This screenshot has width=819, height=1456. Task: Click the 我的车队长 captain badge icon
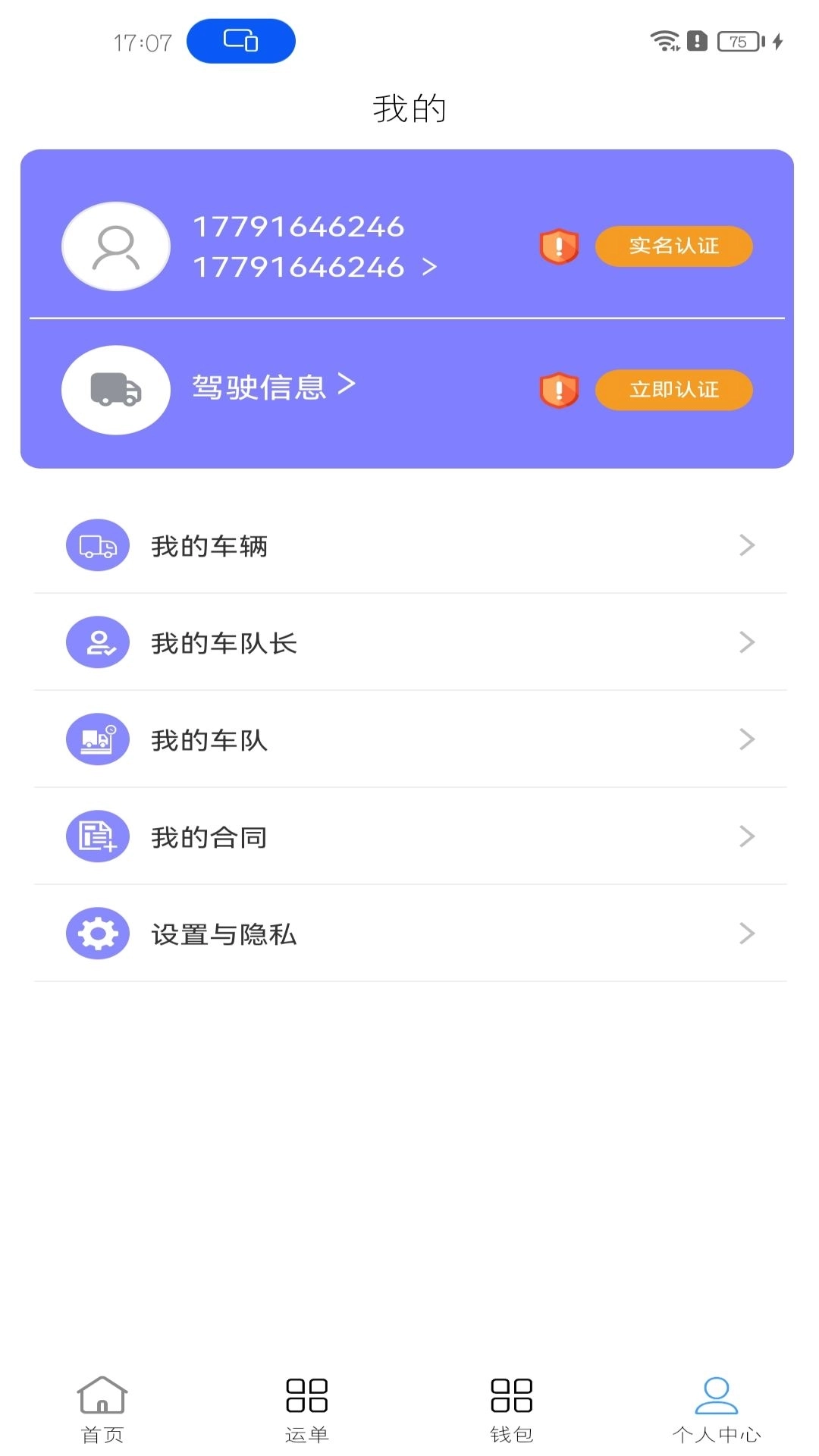pos(97,642)
